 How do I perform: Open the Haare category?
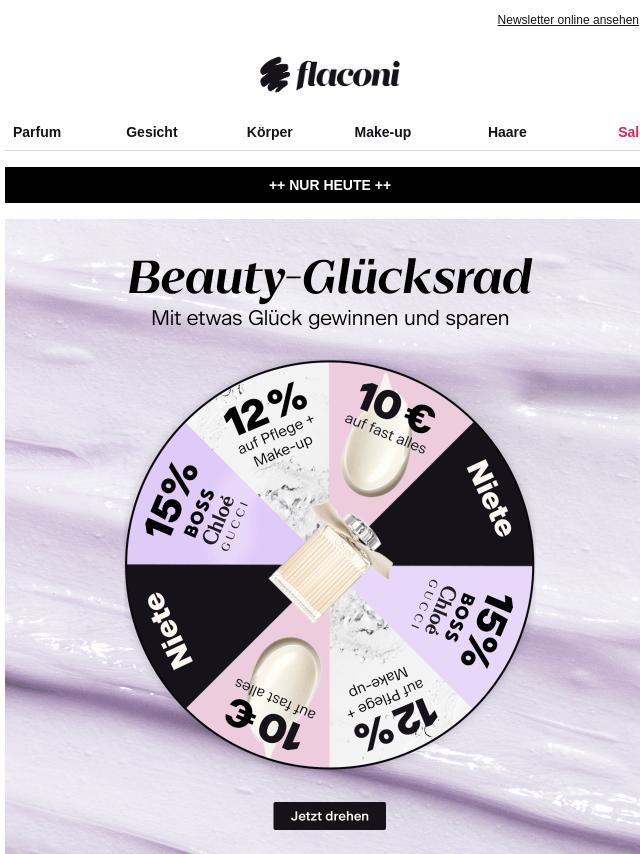[x=507, y=132]
